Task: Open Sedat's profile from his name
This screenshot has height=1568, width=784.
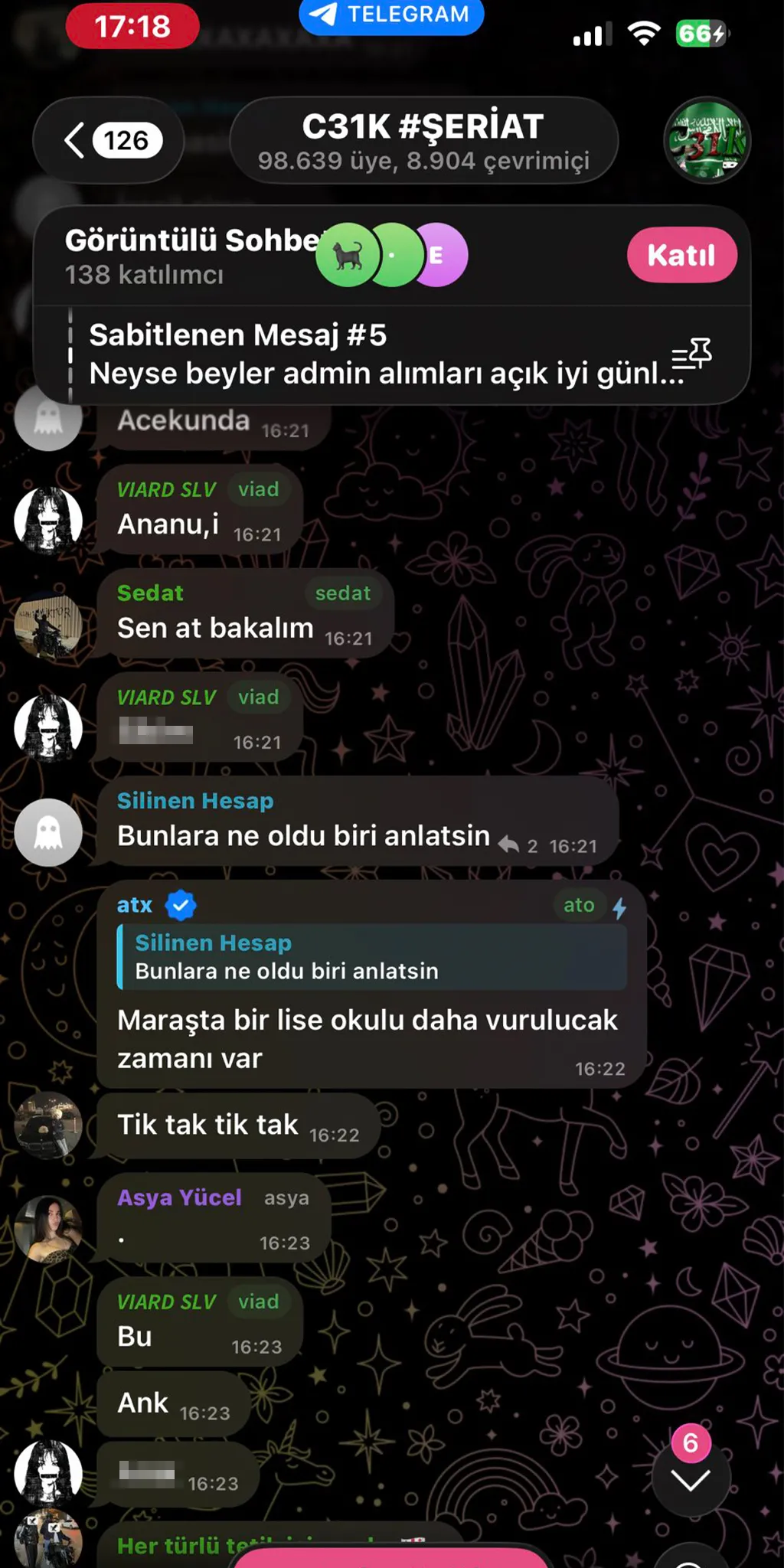Action: [x=150, y=593]
